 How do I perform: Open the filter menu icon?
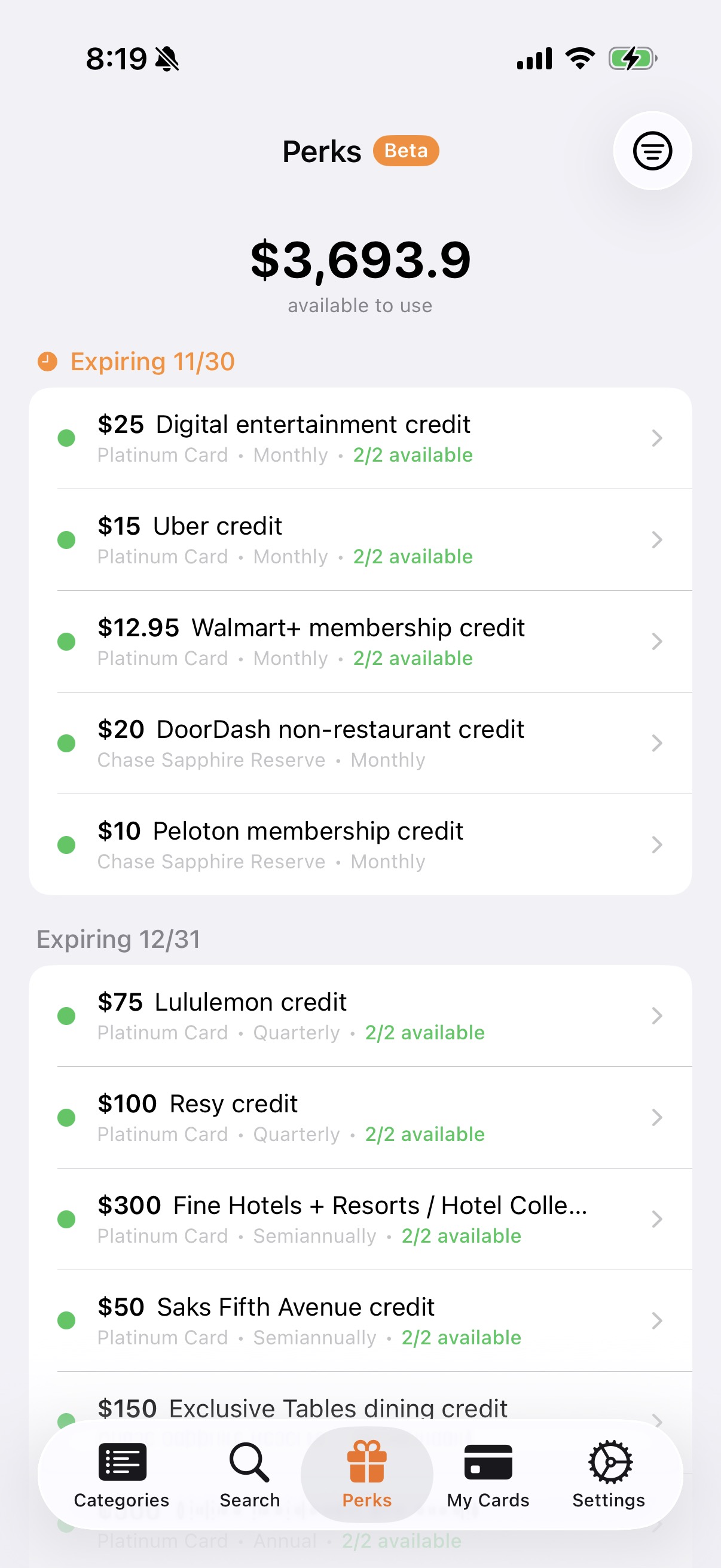[652, 150]
